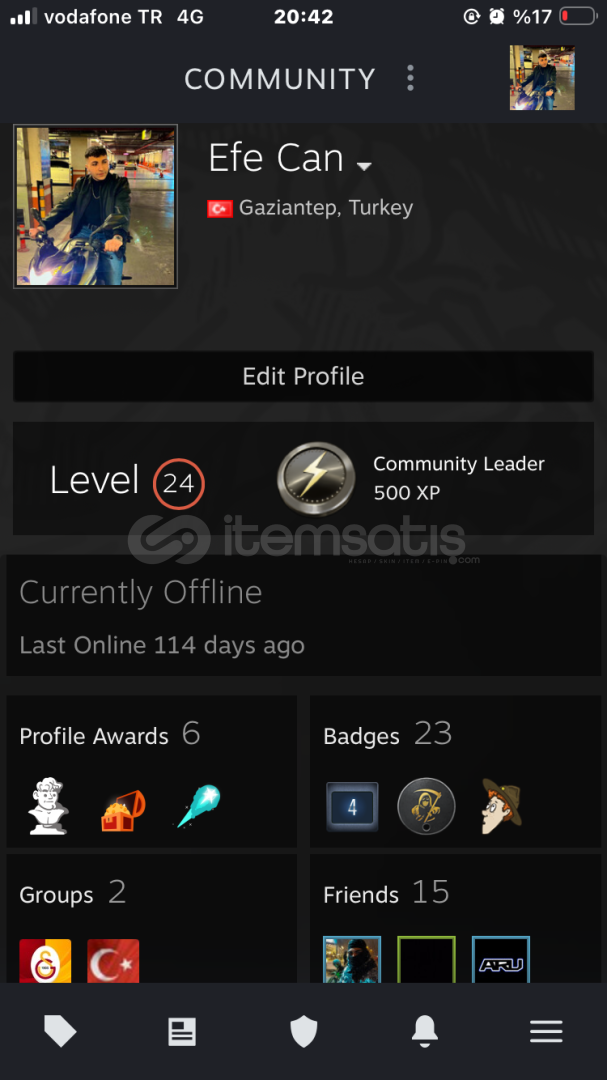Switch to the store tag tab
The image size is (607, 1080).
(60, 1031)
